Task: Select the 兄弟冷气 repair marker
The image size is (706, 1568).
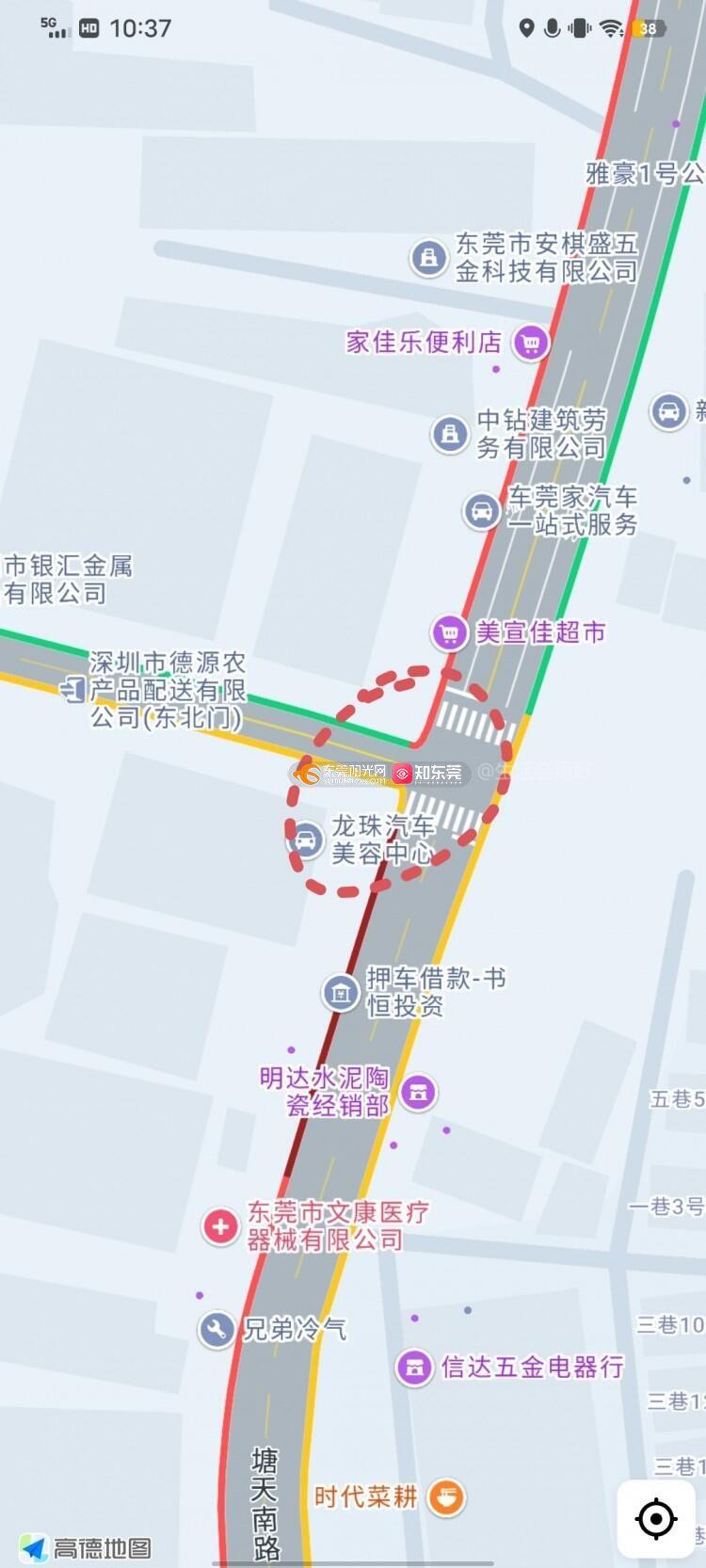Action: 217,1329
